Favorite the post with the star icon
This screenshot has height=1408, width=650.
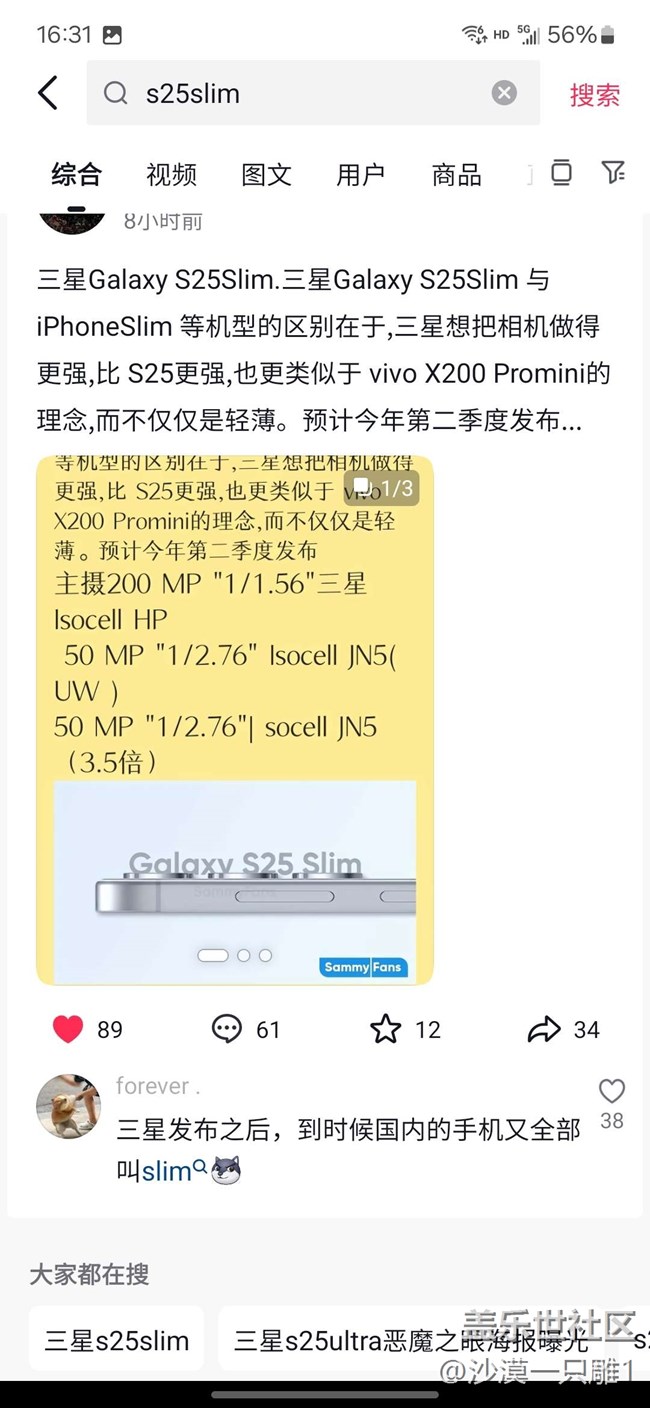(386, 1029)
